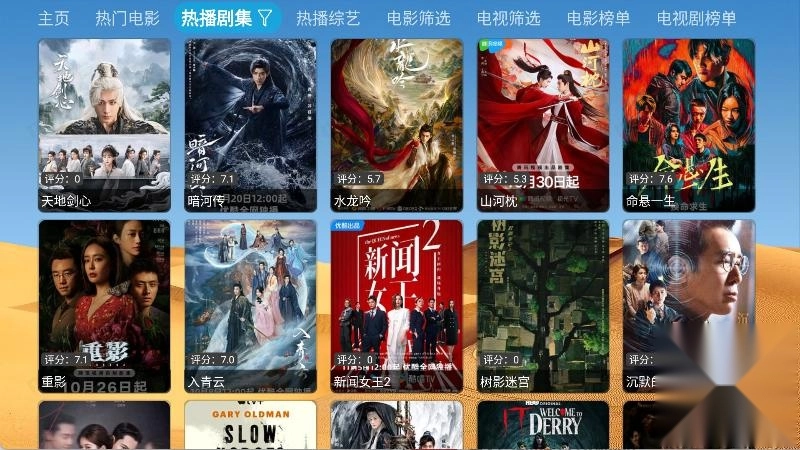Open the 暗河传 poster card

point(250,124)
